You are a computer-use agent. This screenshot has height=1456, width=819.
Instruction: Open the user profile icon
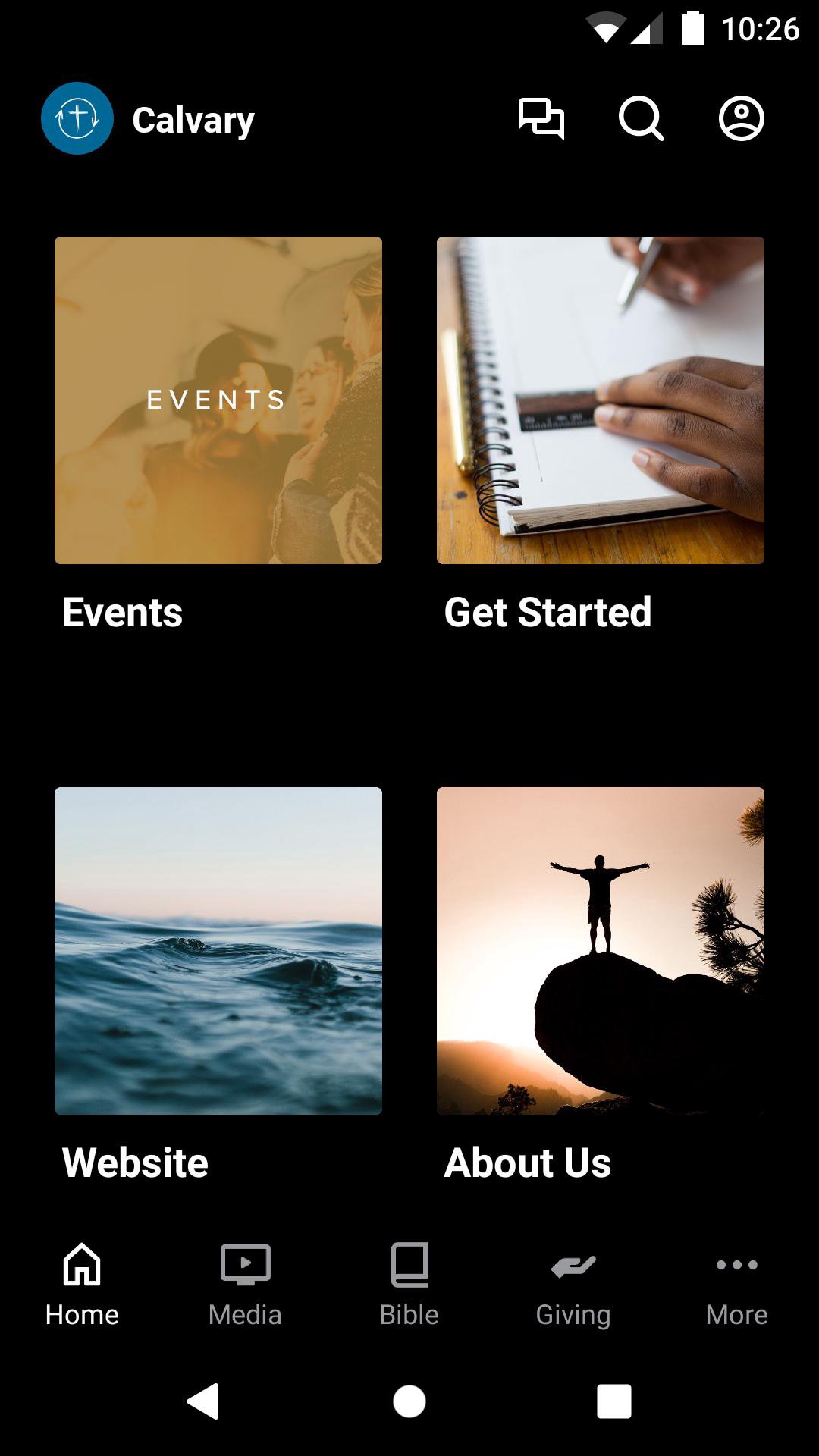[741, 119]
